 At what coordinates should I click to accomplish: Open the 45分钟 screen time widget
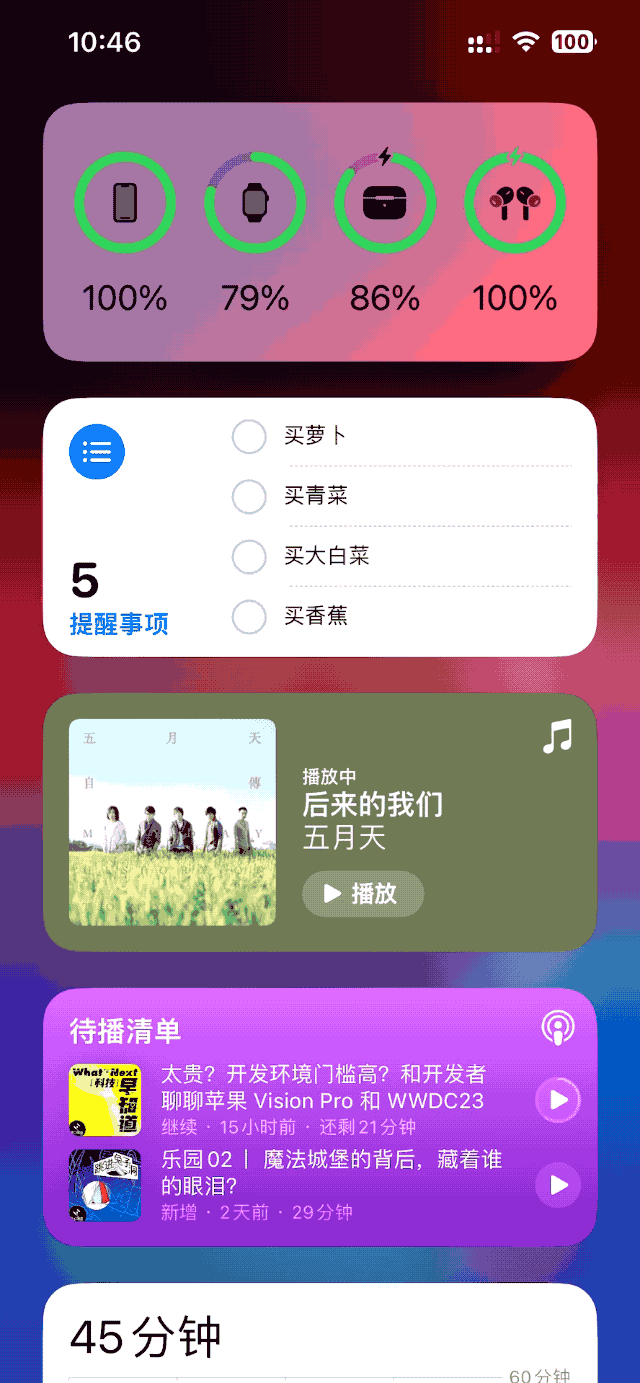[320, 1335]
